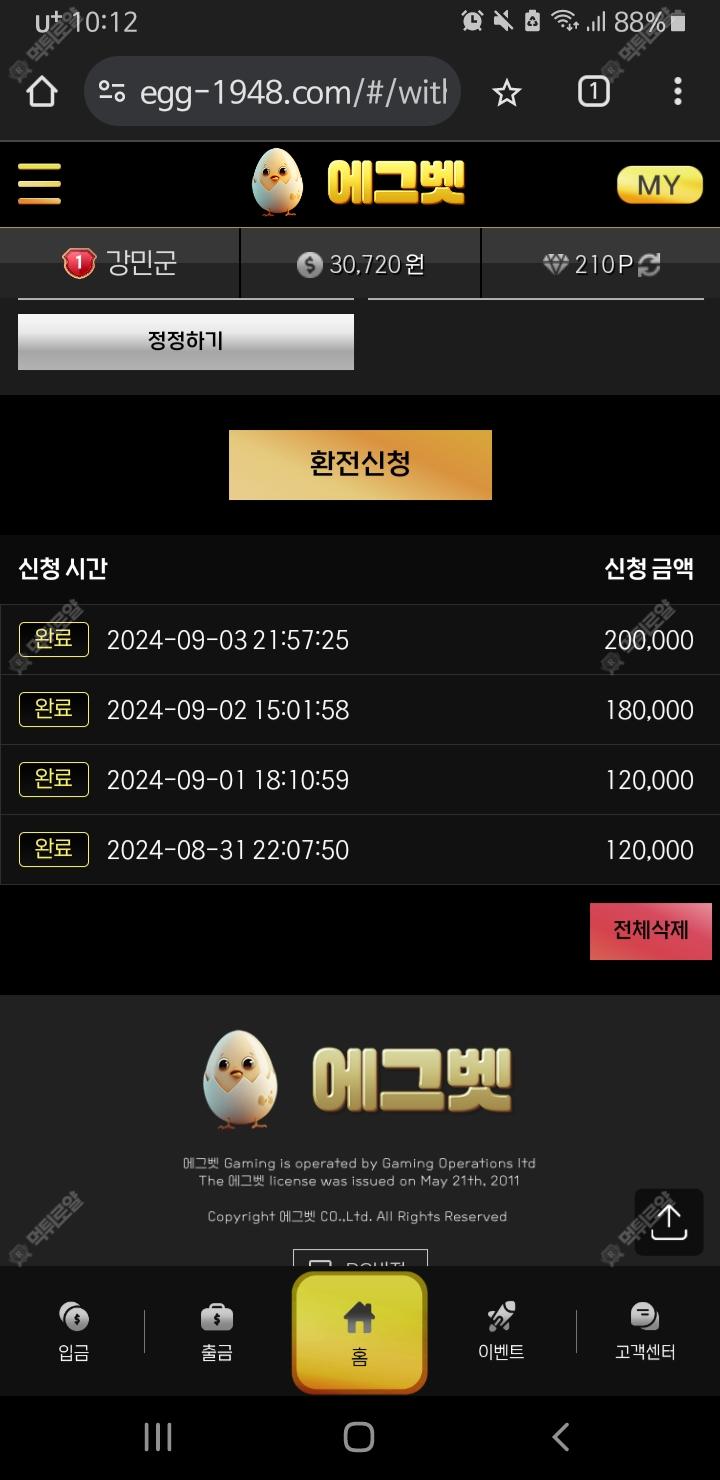Open the browser tab switcher

593,92
